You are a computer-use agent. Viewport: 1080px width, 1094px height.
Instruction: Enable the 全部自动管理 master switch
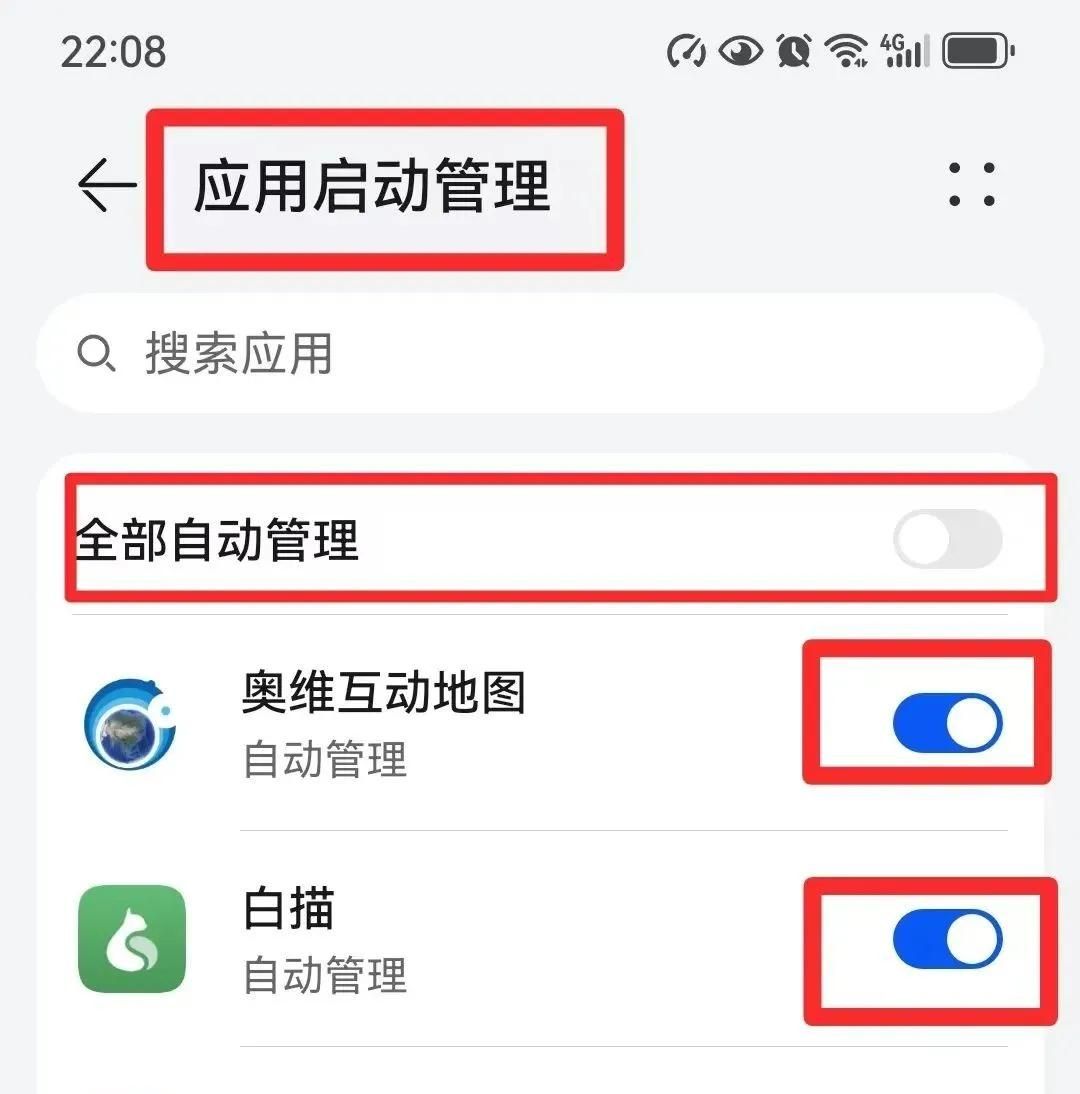click(946, 538)
